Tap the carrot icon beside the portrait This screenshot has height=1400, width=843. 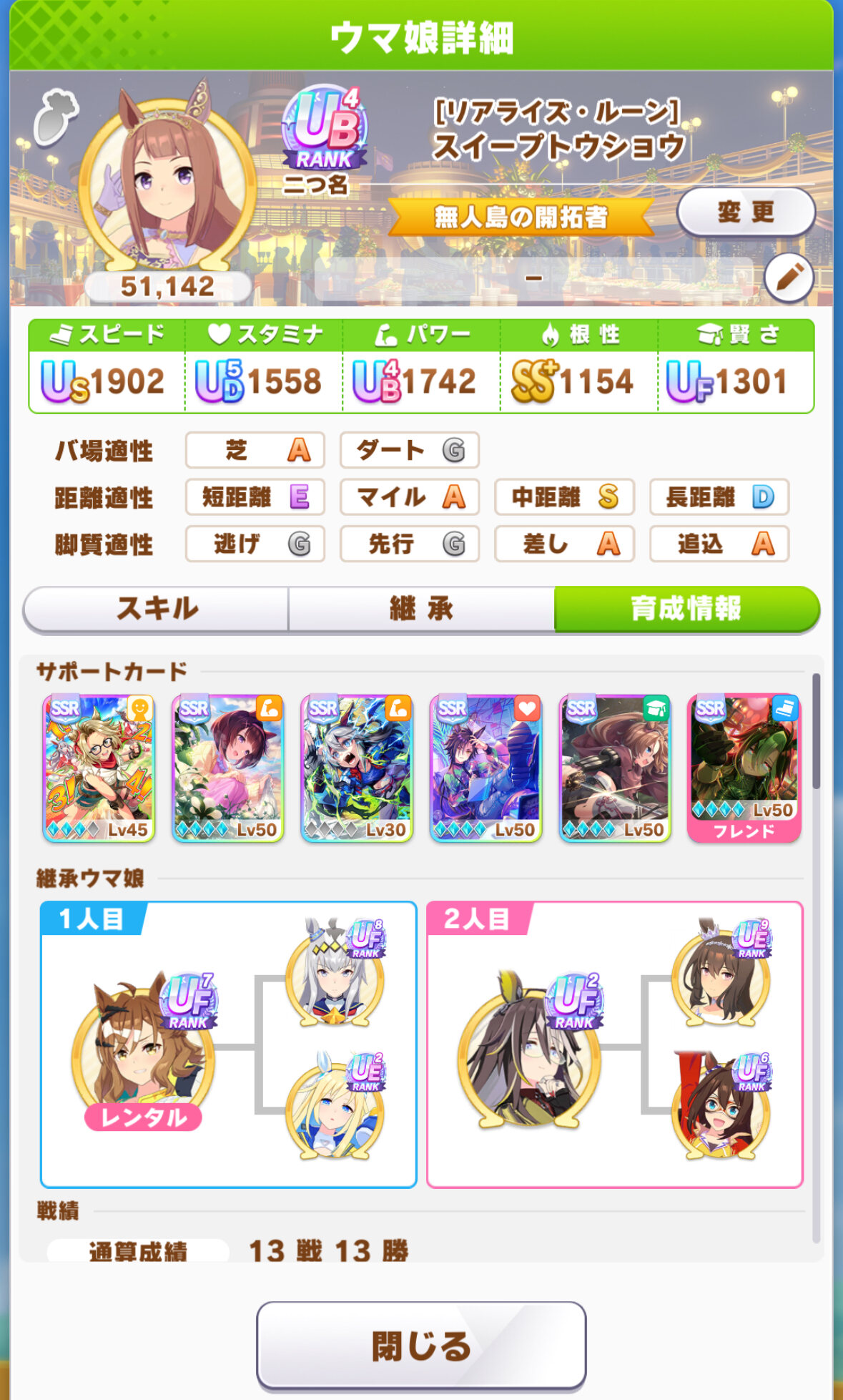coord(56,117)
